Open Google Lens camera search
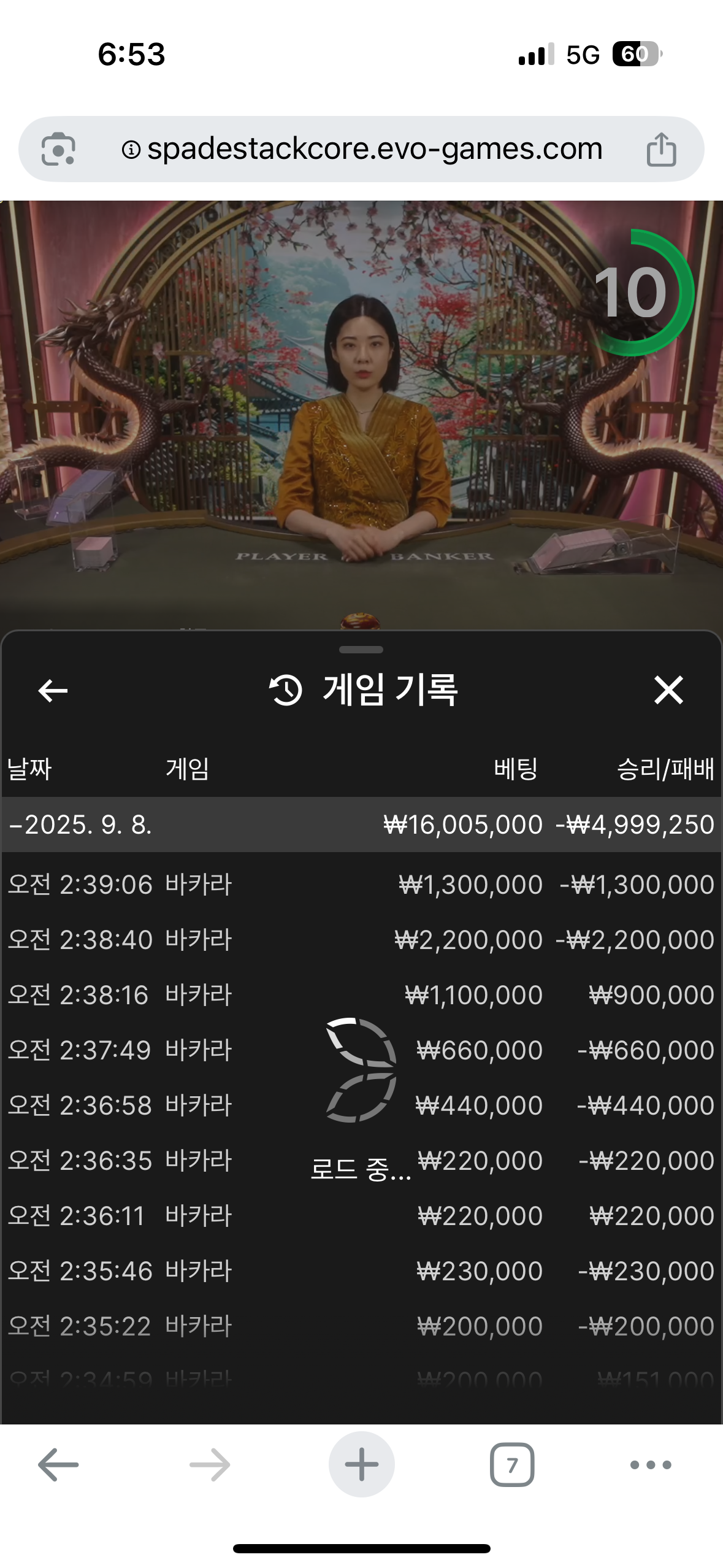723x1568 pixels. click(x=58, y=149)
